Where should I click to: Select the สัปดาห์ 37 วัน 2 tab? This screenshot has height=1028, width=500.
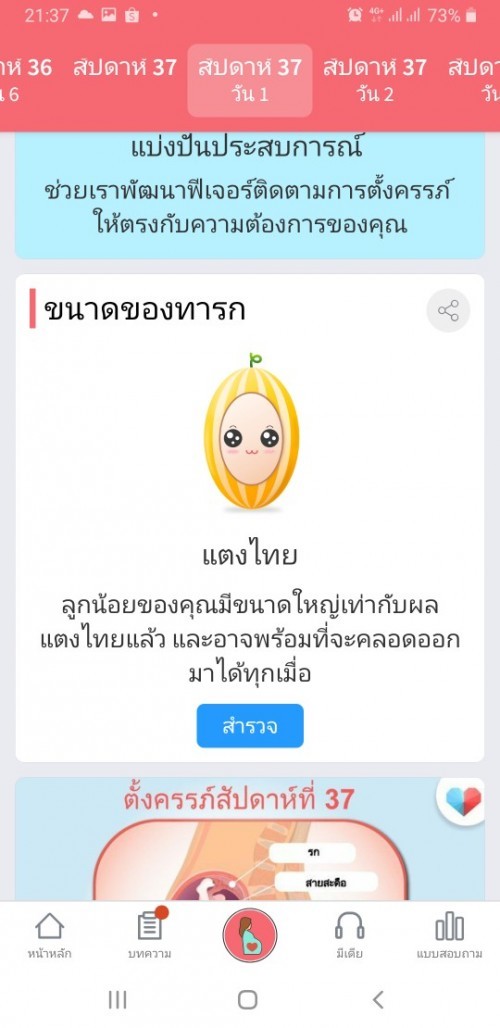tap(375, 79)
